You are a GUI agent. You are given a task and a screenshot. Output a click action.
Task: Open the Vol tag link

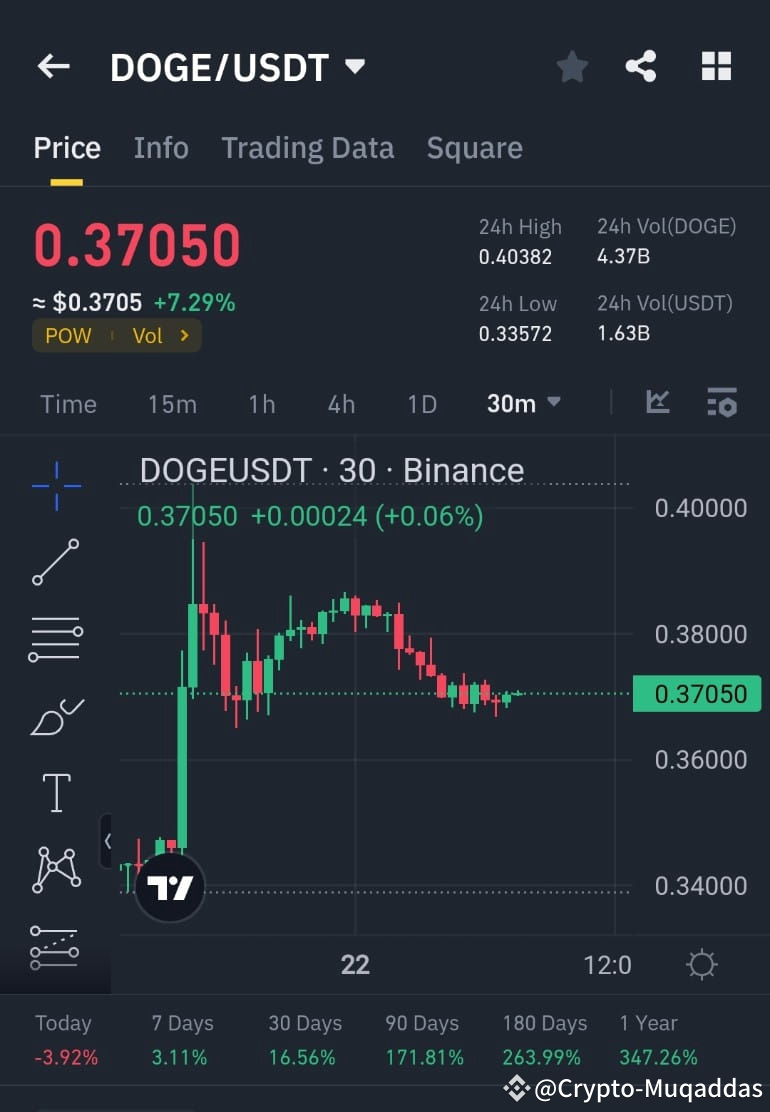click(x=150, y=336)
